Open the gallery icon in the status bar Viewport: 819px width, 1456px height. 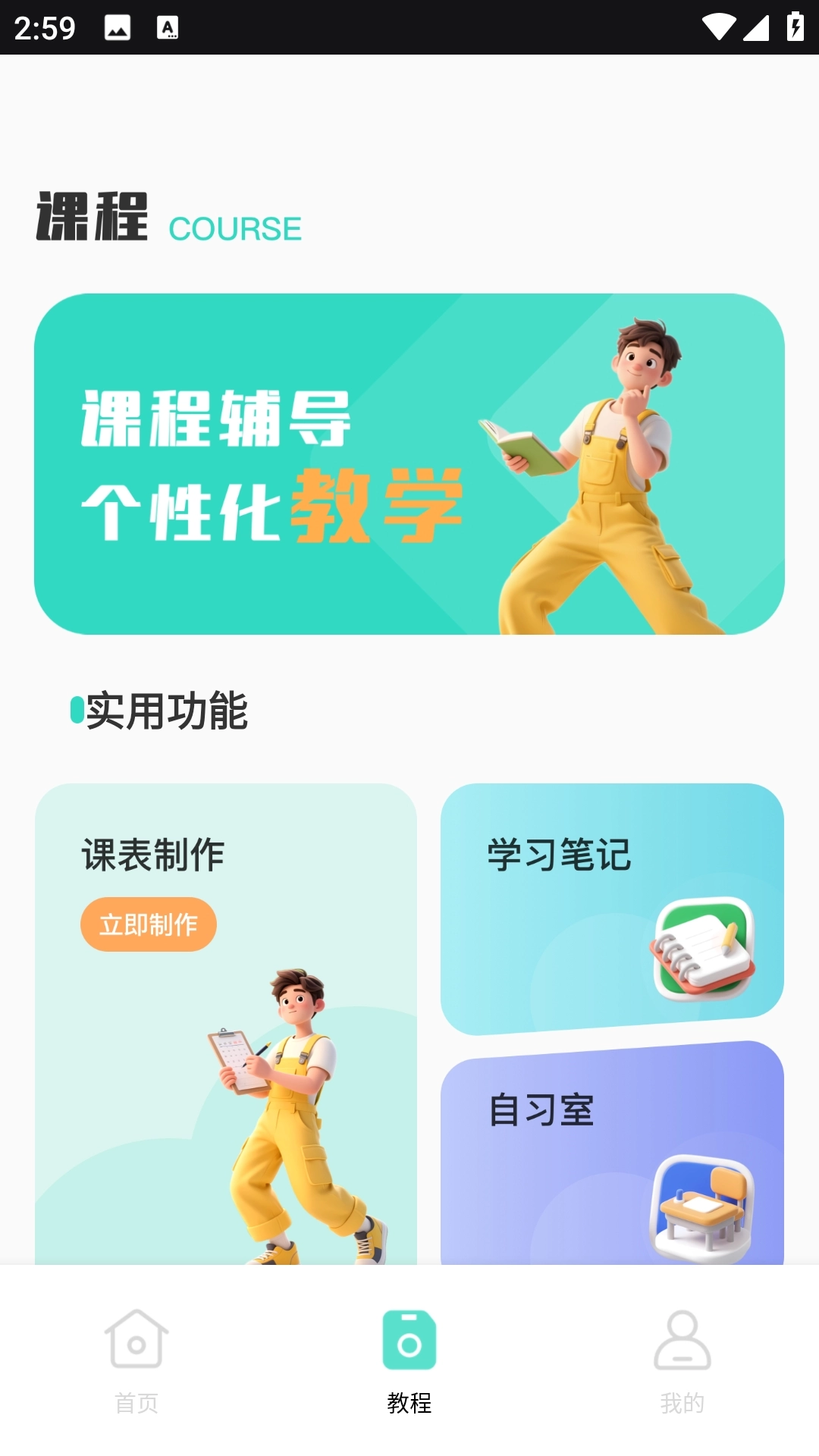[118, 29]
